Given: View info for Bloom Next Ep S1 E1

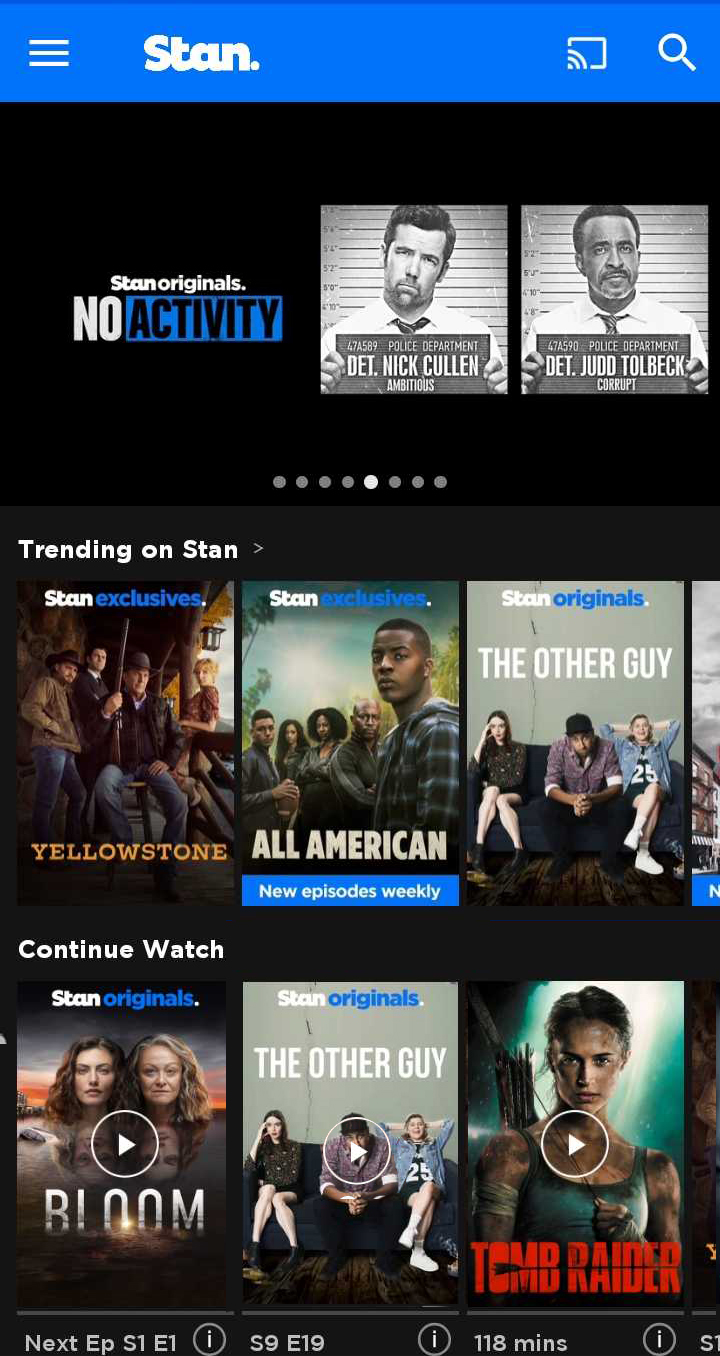Looking at the screenshot, I should [x=209, y=1339].
